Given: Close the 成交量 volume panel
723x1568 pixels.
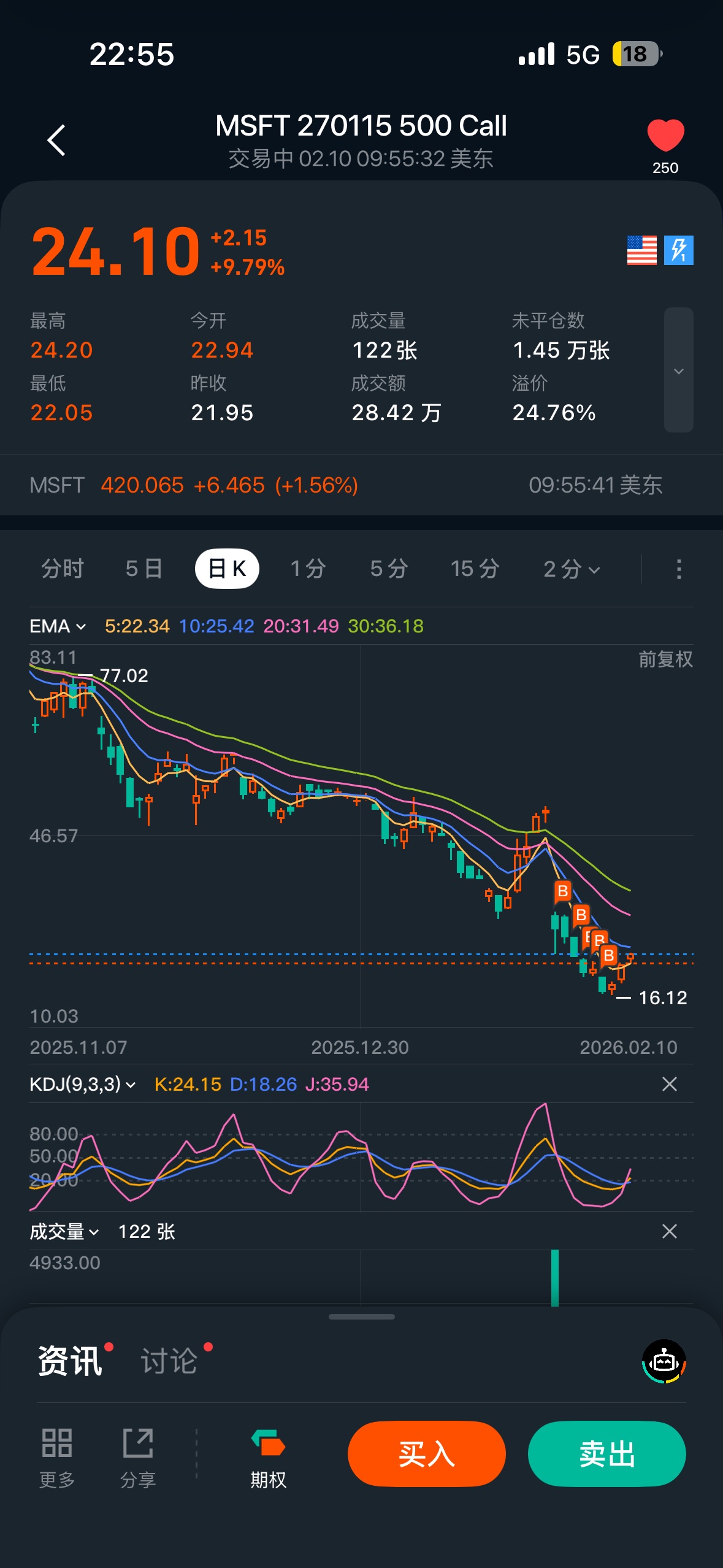Looking at the screenshot, I should [669, 1231].
